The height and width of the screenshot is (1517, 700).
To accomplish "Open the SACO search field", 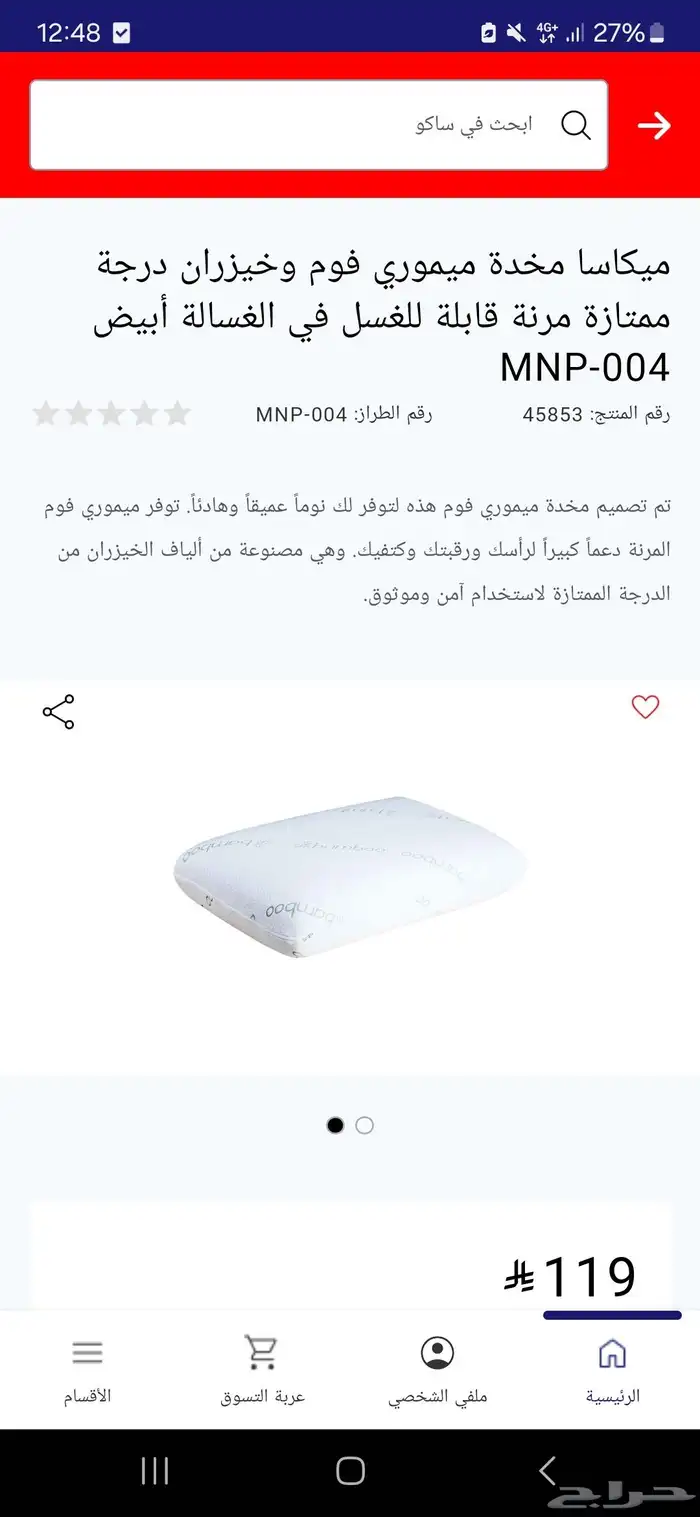I will point(318,125).
